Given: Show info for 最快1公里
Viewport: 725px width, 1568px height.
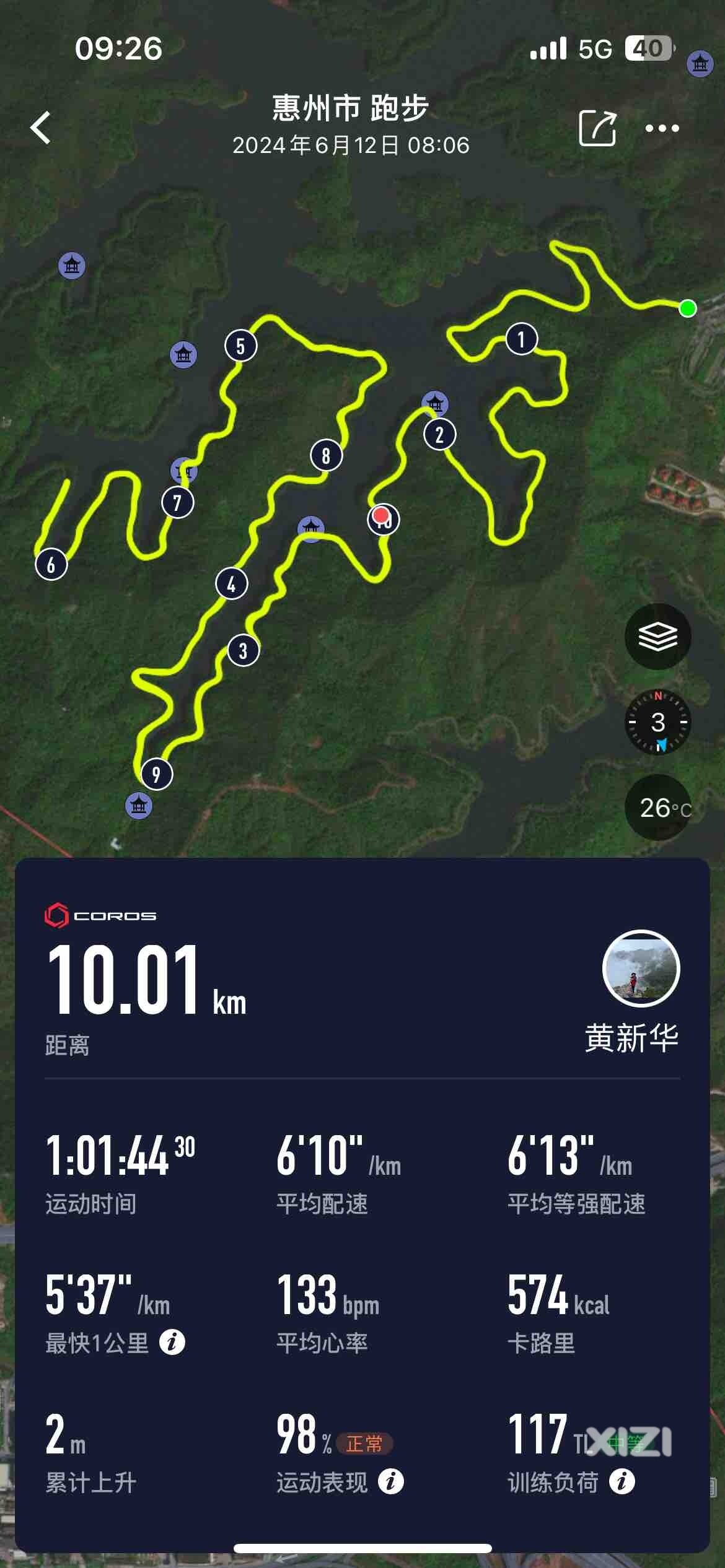Looking at the screenshot, I should 172,1343.
